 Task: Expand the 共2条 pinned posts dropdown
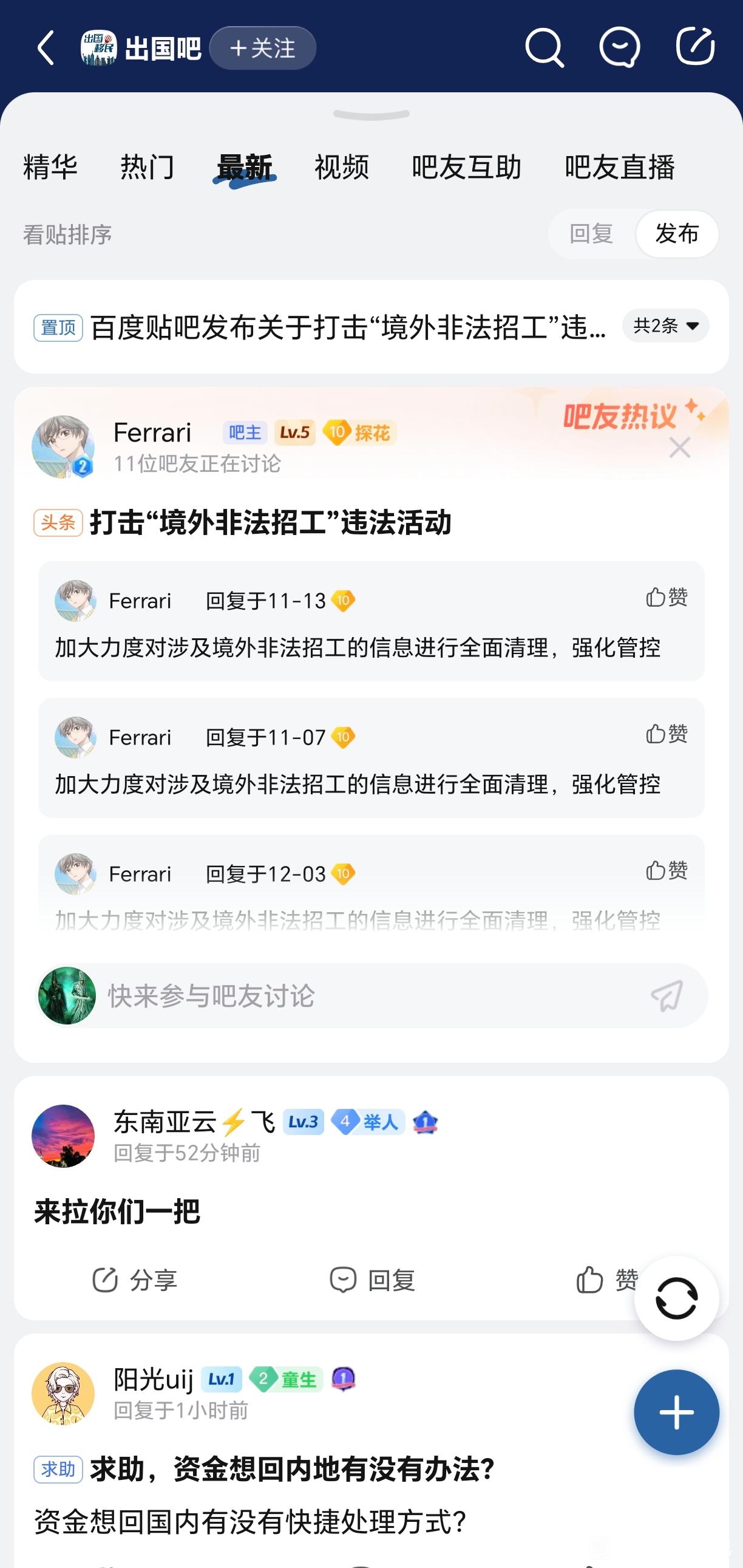pos(666,326)
